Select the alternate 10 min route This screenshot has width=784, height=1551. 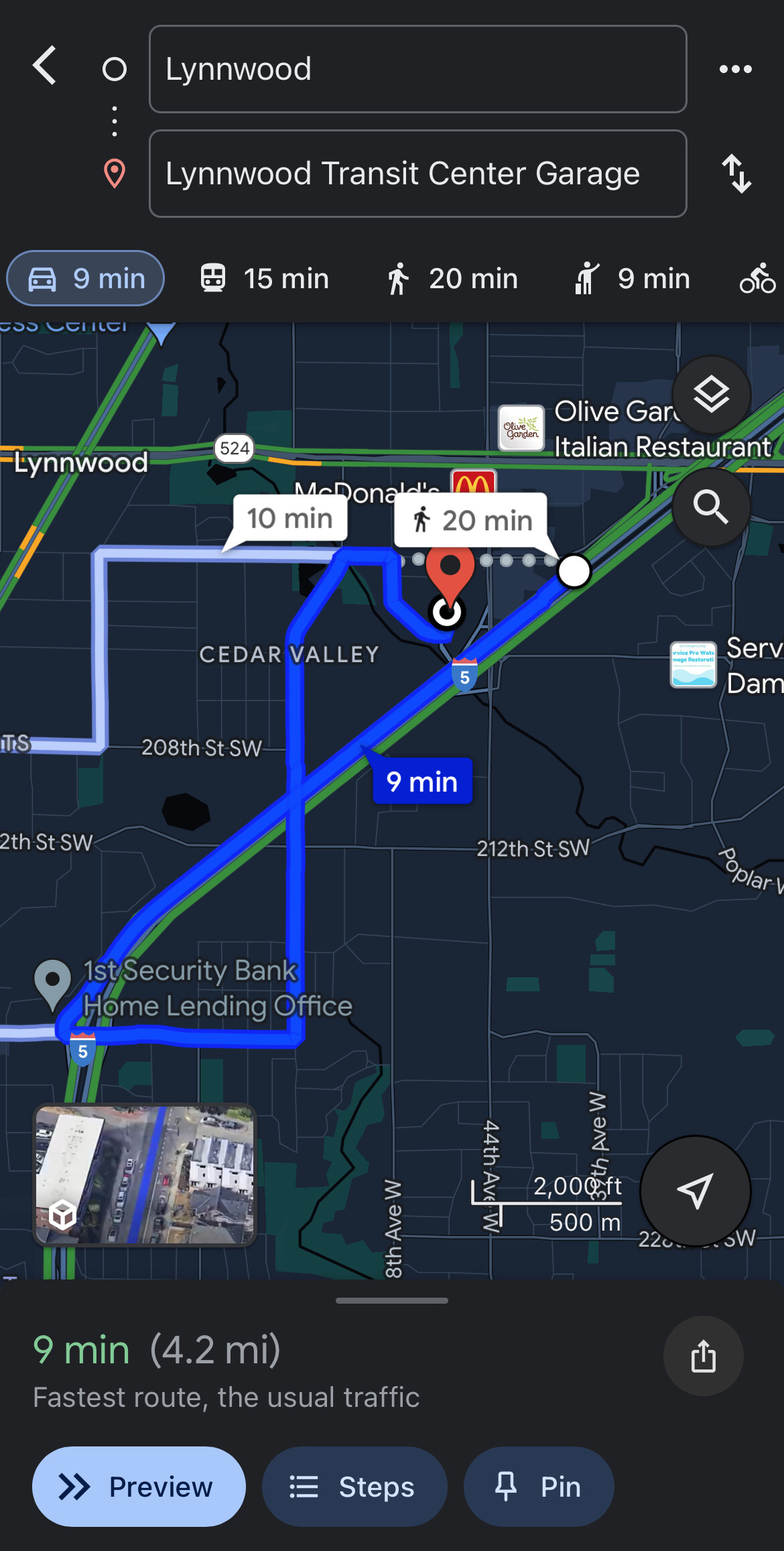[x=289, y=519]
